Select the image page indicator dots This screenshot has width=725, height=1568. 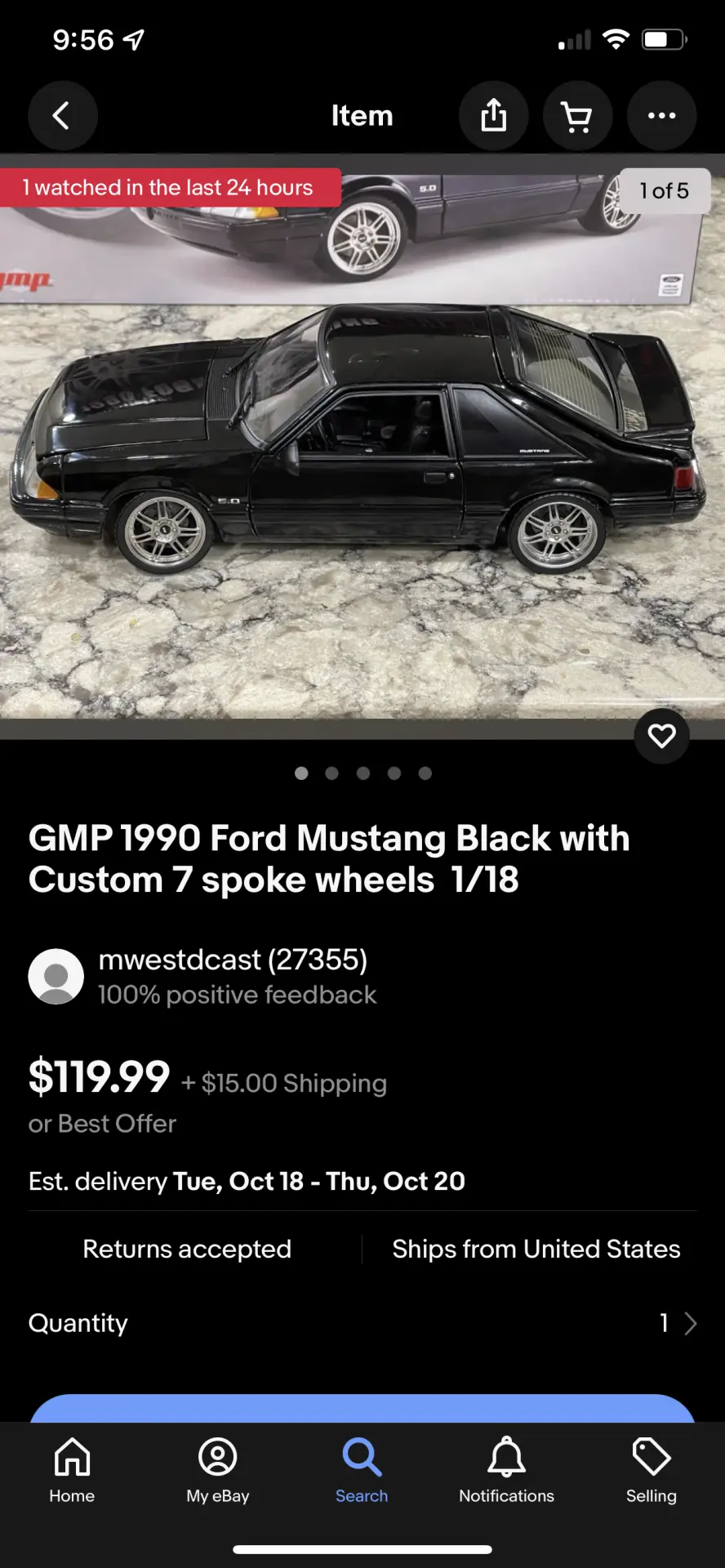[363, 773]
